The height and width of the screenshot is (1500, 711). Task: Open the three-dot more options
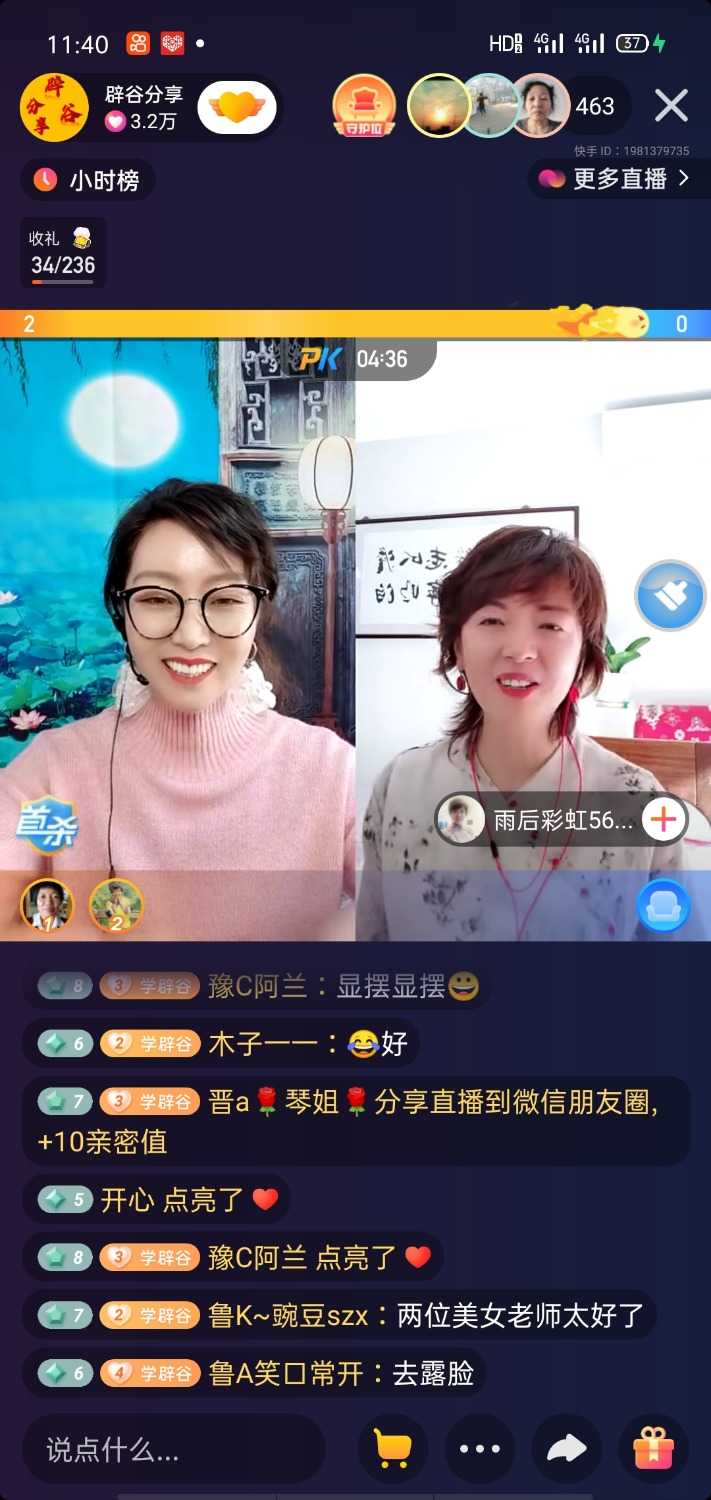(480, 1448)
